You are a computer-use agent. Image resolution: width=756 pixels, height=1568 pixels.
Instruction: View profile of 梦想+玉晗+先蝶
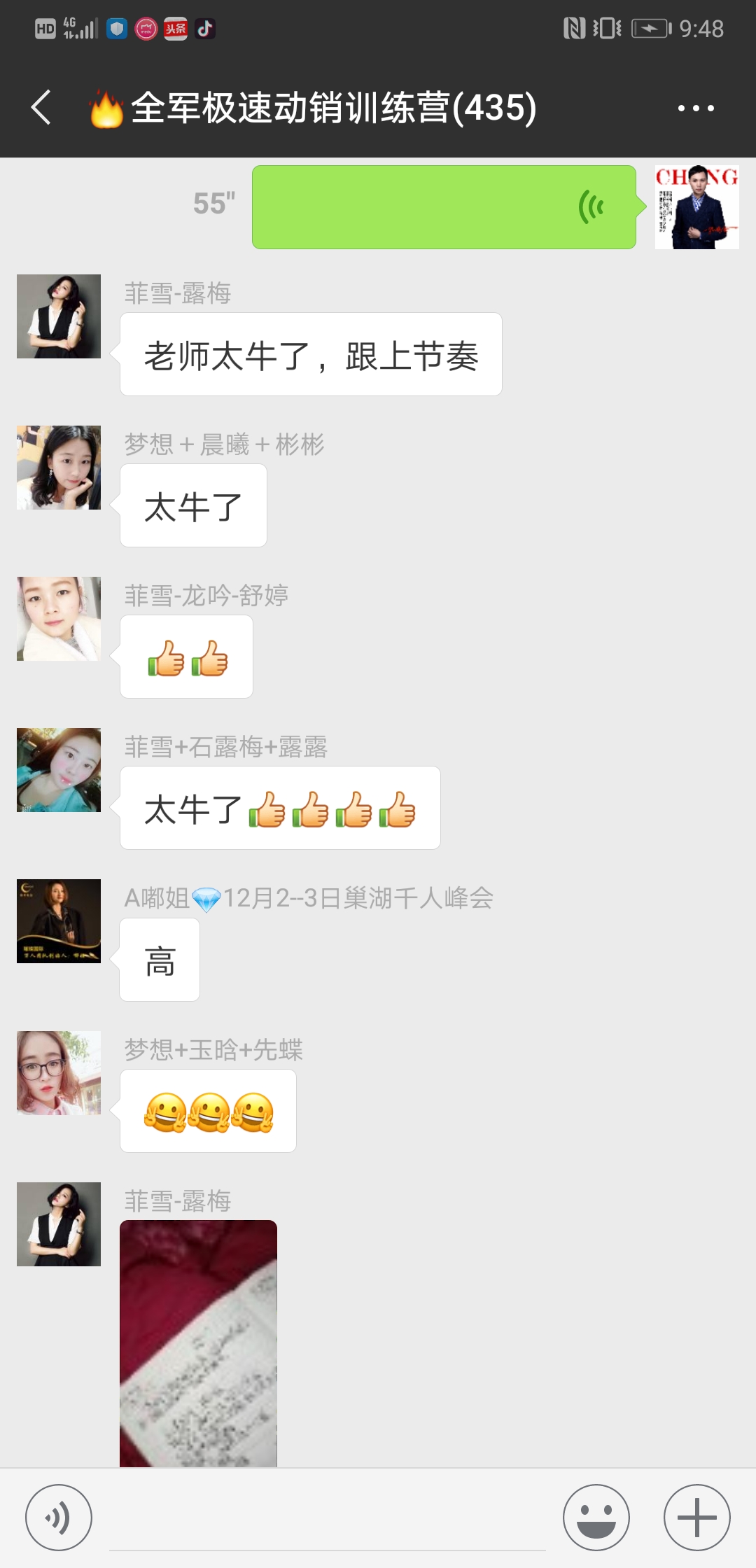[x=59, y=1072]
